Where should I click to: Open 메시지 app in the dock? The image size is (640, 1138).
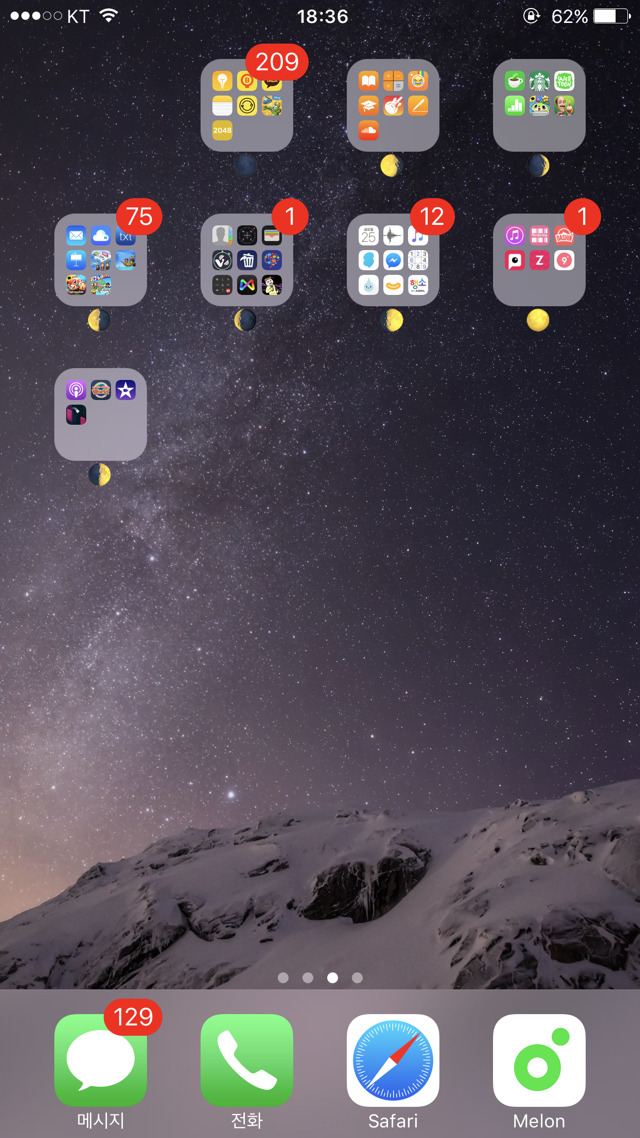tap(100, 1060)
